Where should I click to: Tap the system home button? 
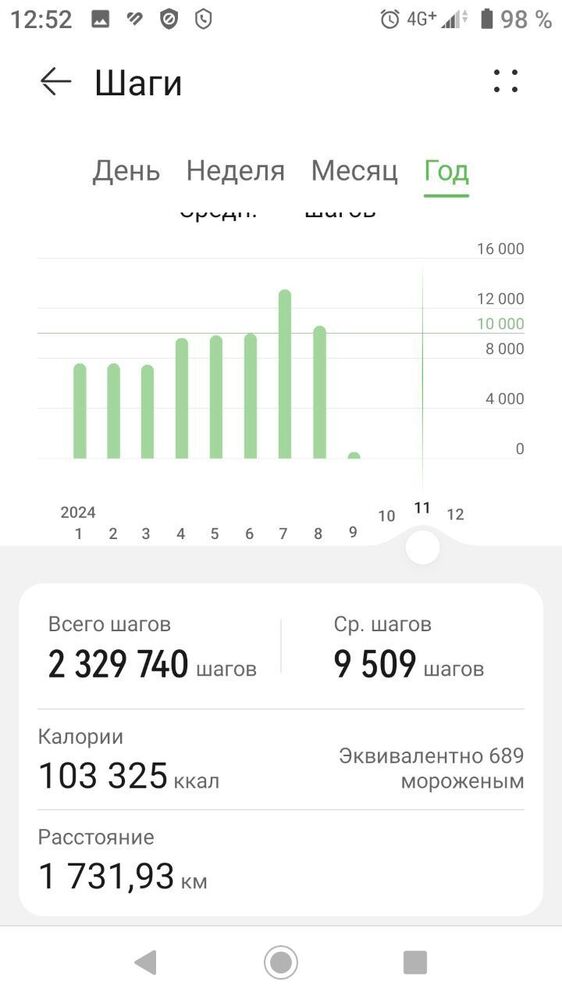tap(281, 962)
